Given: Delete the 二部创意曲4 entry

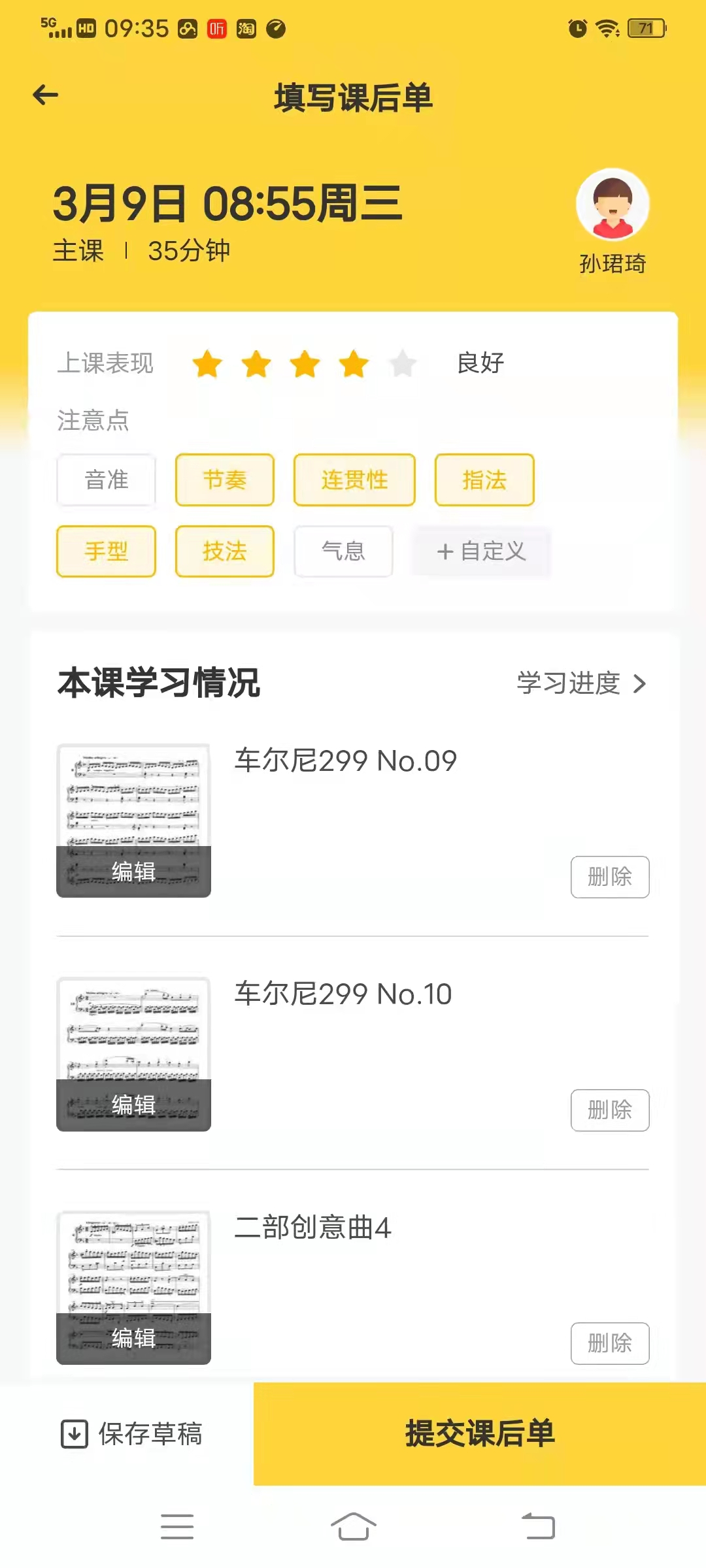Looking at the screenshot, I should pyautogui.click(x=609, y=1343).
